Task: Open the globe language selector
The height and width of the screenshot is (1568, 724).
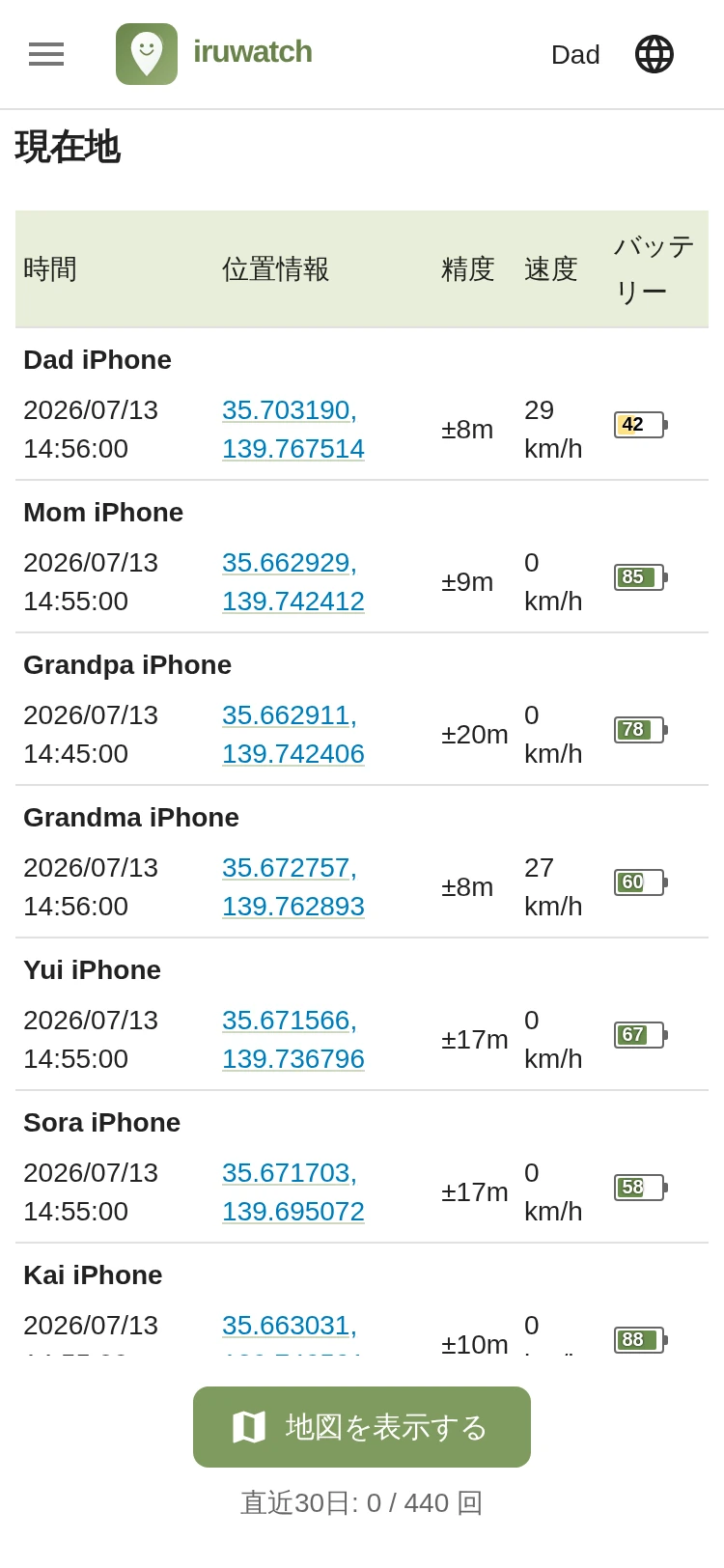Action: click(654, 54)
